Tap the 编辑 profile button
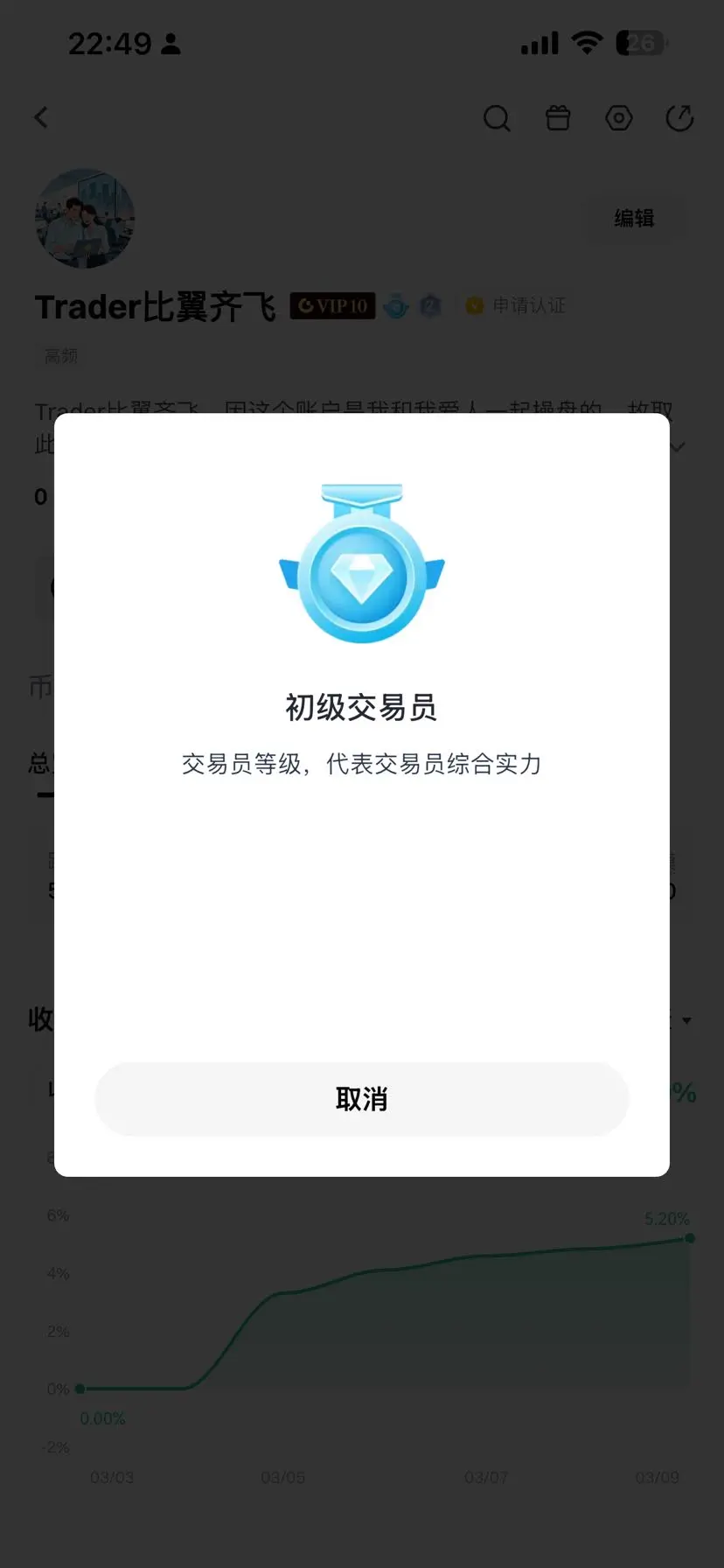Viewport: 724px width, 1568px height. click(634, 219)
